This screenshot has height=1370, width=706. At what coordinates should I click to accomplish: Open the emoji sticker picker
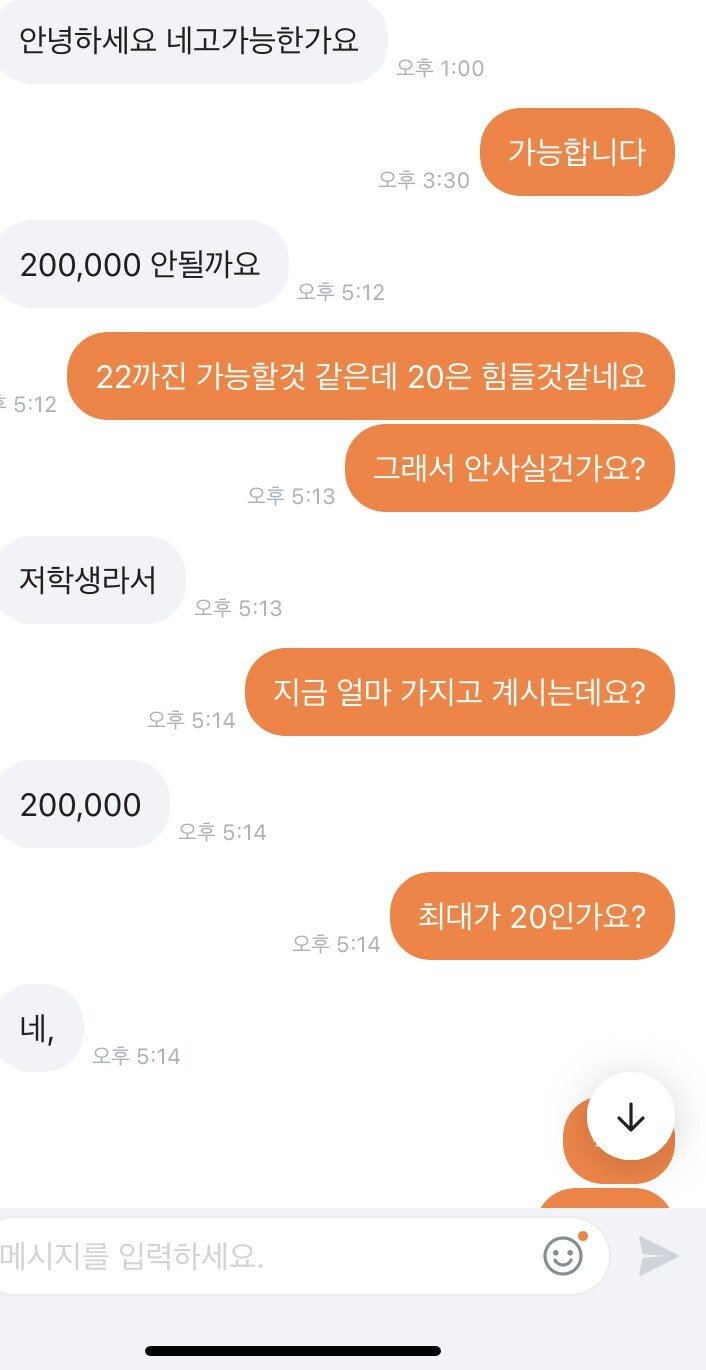[563, 1256]
